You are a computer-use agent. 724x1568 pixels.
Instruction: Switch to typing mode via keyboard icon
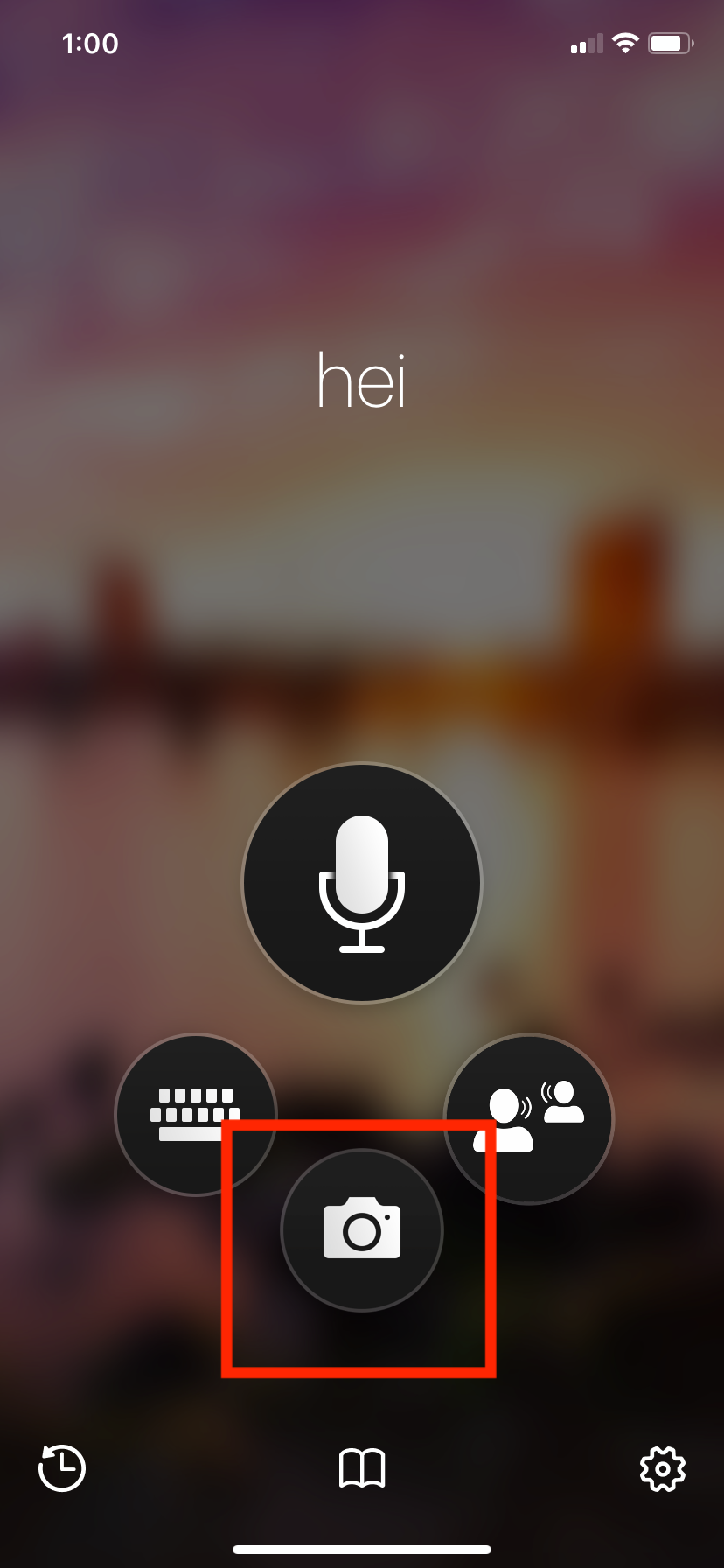195,1115
